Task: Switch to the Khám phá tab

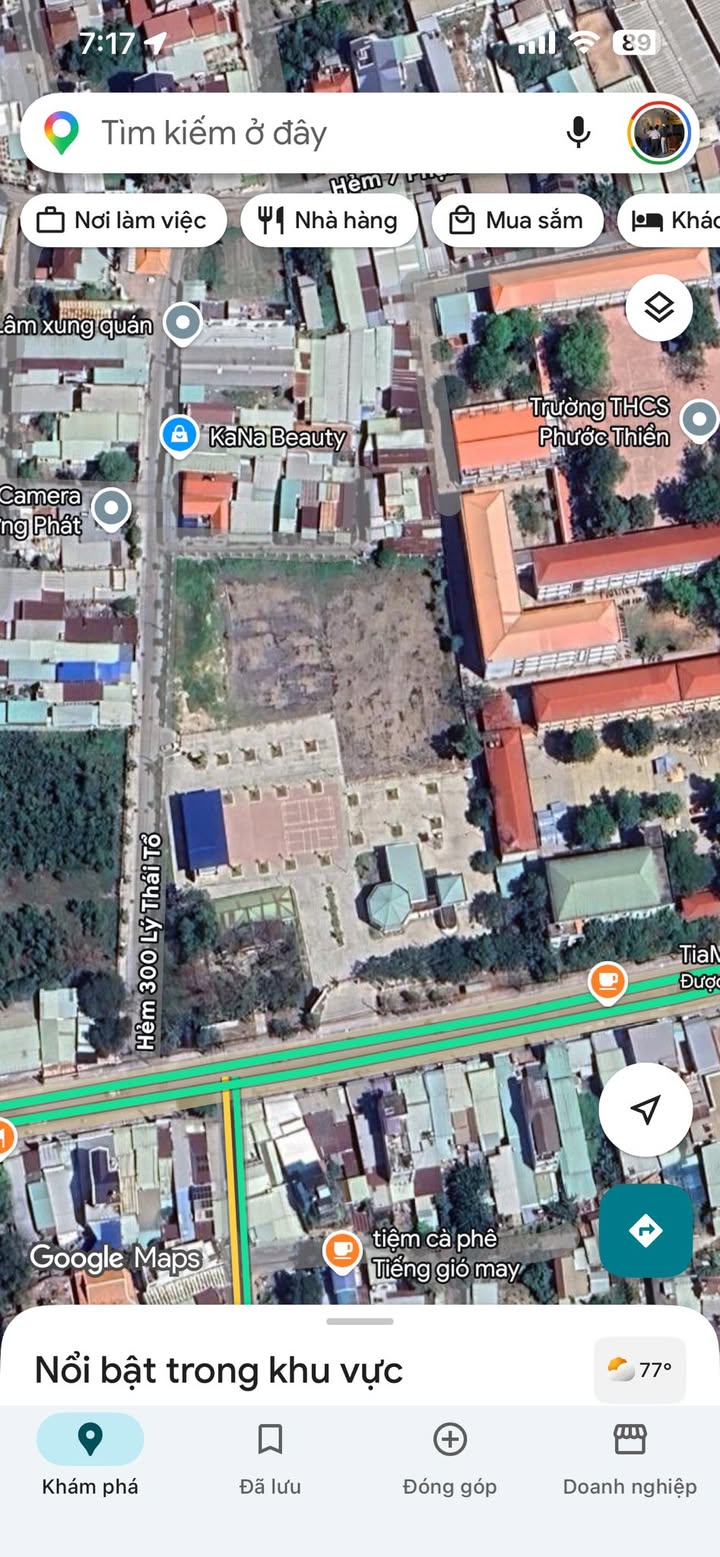Action: (90, 1458)
